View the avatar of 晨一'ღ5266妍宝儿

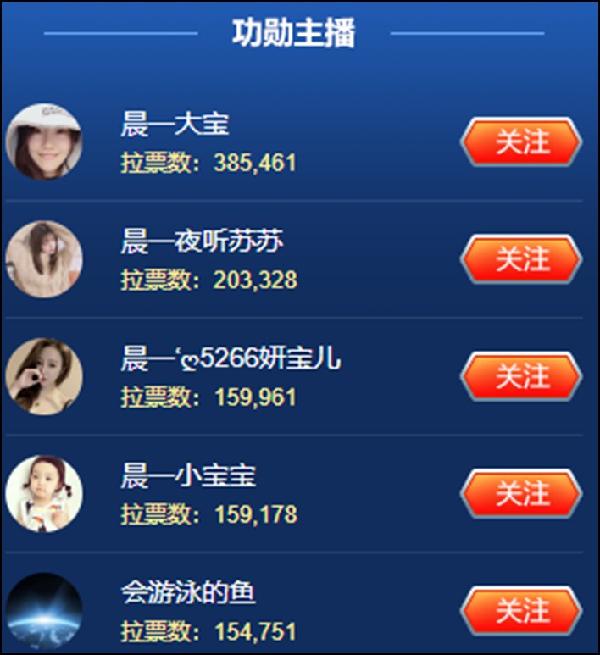click(x=44, y=376)
